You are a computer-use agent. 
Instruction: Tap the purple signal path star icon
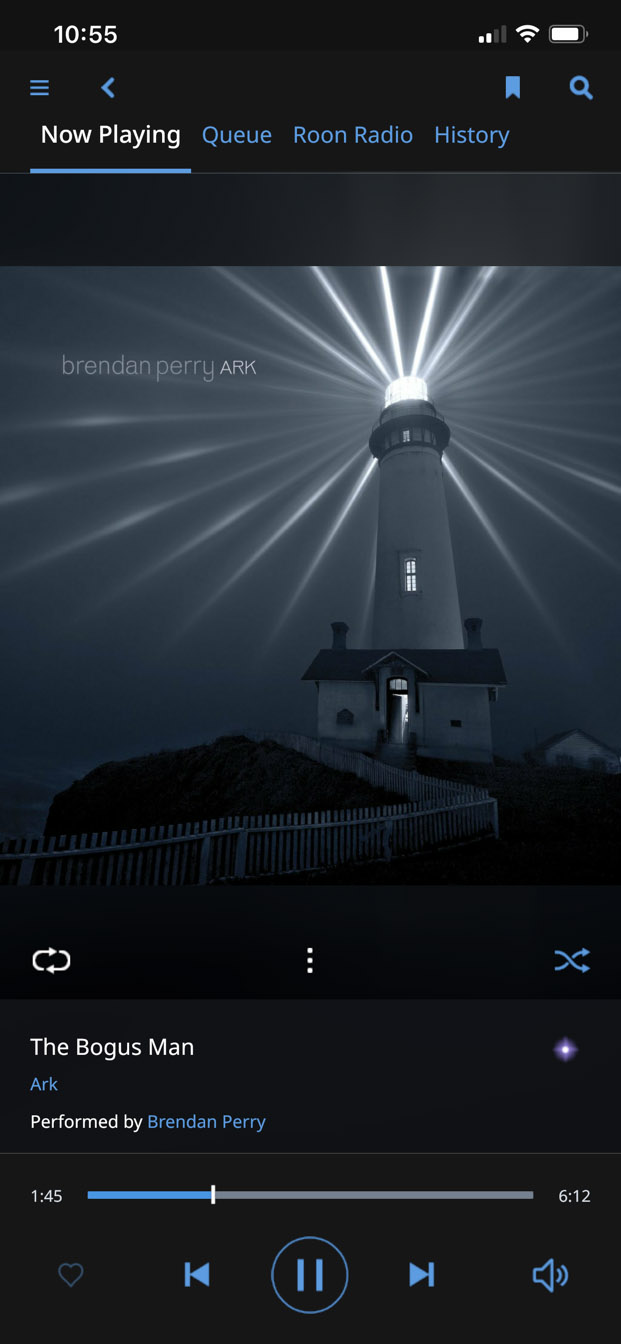point(565,1049)
